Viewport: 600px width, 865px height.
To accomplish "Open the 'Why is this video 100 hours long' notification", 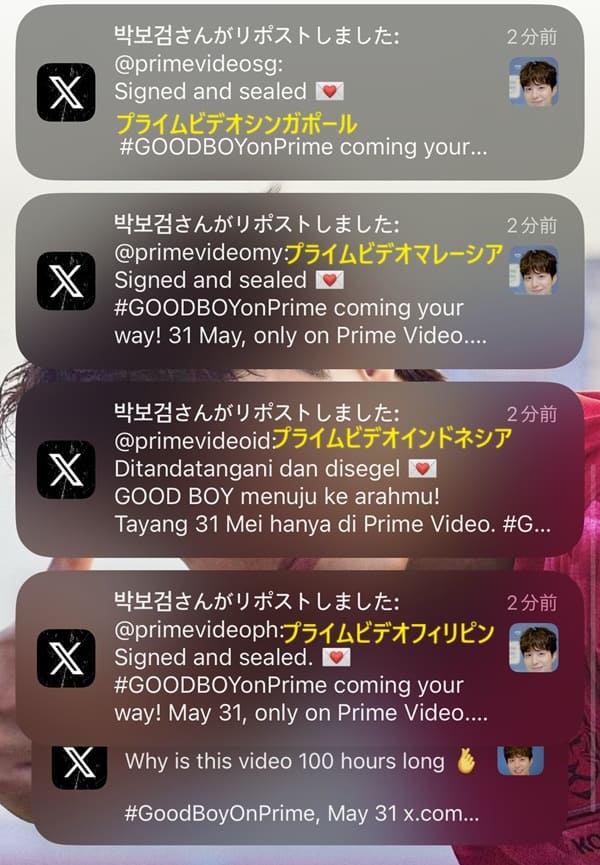I will [300, 790].
